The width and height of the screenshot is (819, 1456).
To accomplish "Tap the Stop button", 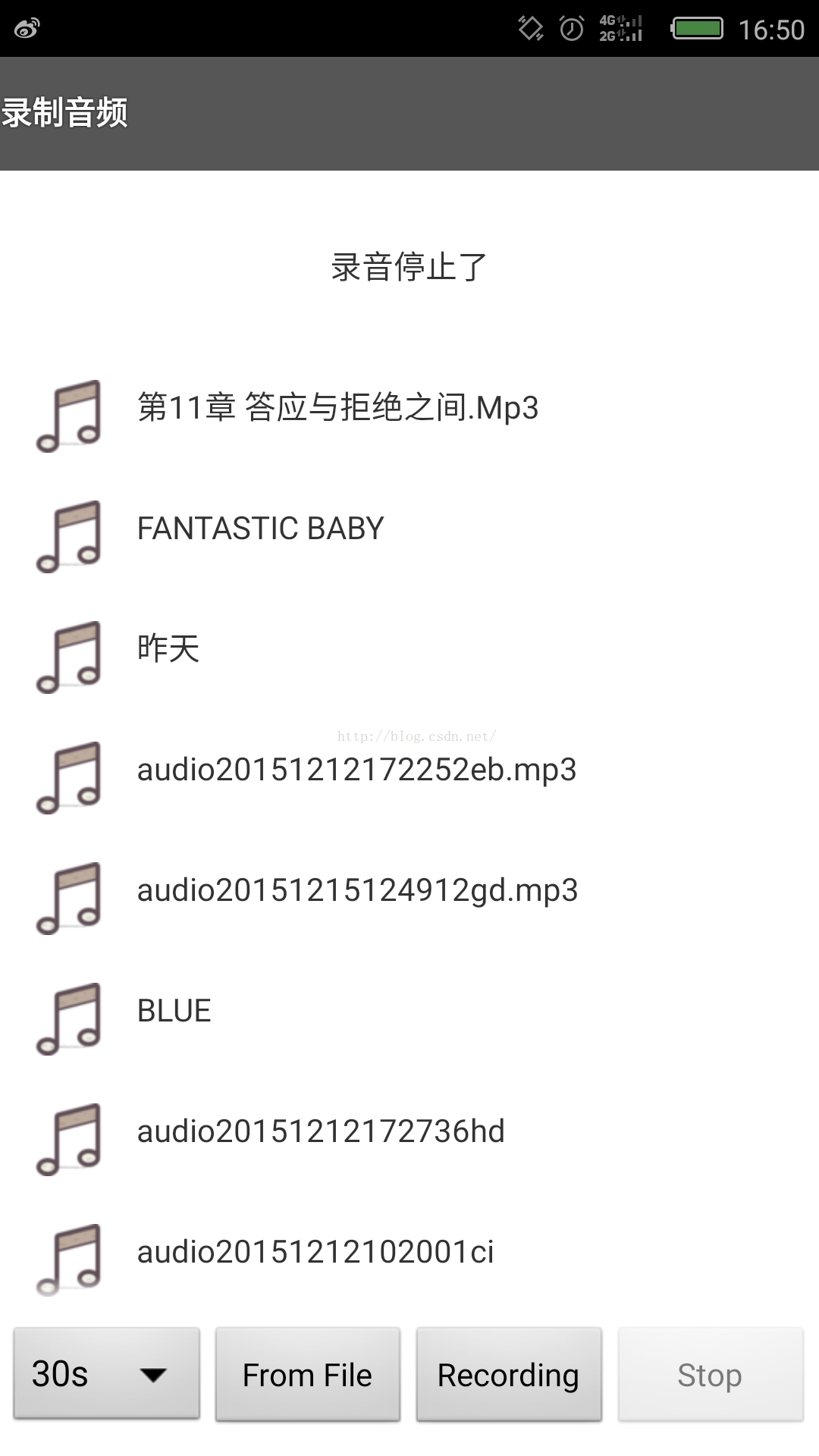I will [710, 1373].
